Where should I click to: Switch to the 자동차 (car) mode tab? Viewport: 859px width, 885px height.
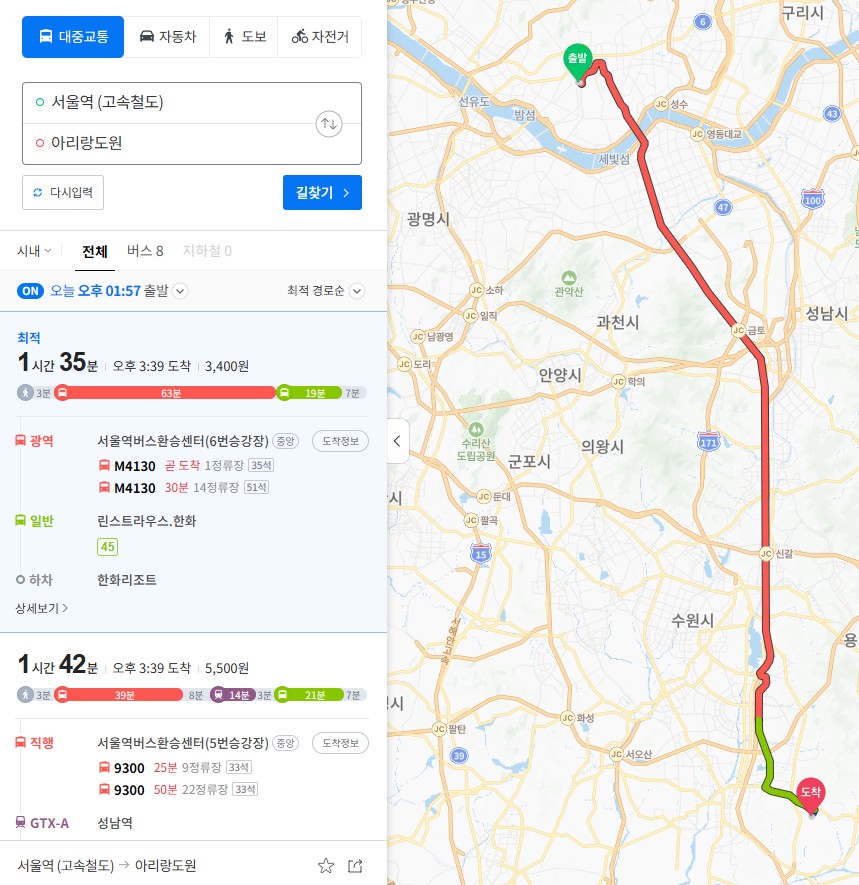click(167, 37)
